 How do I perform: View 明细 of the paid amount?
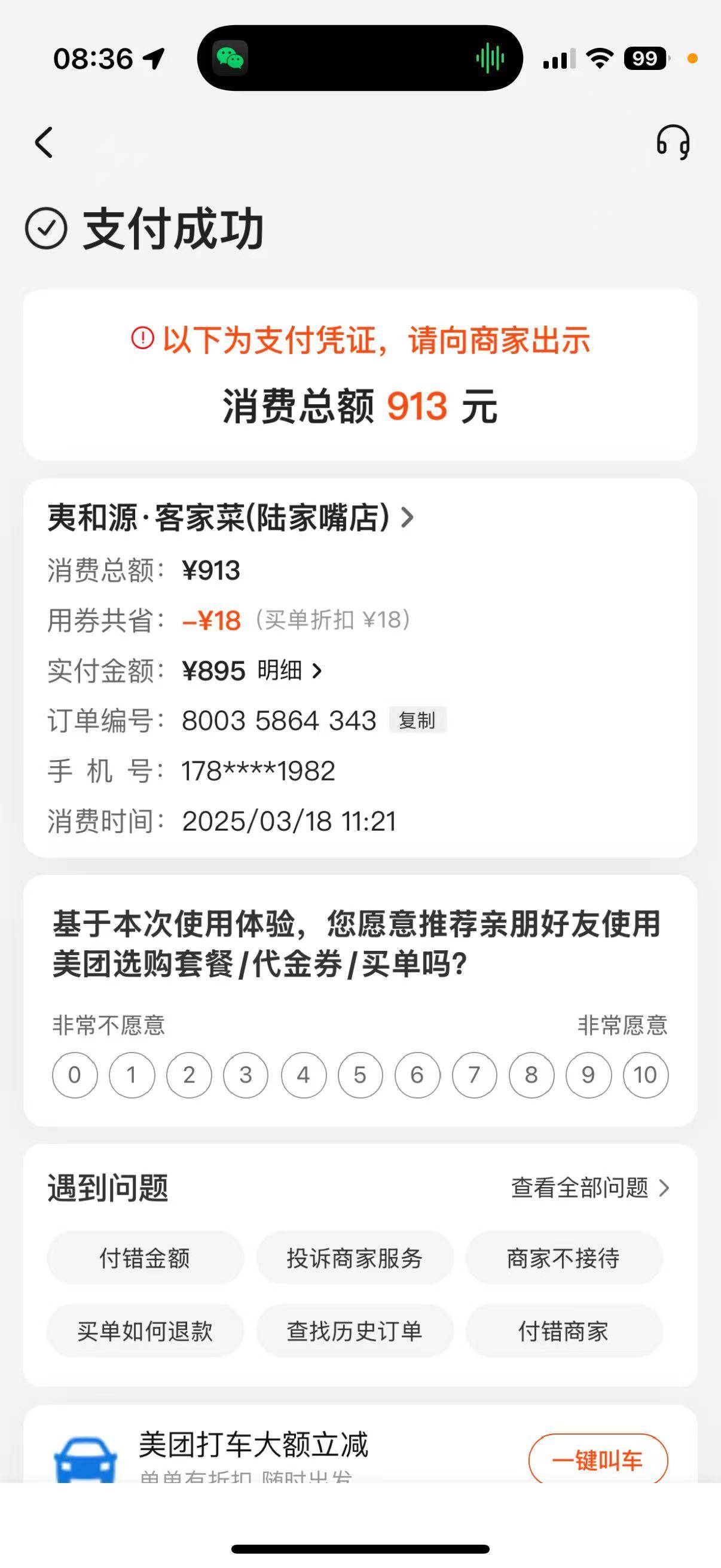click(289, 671)
